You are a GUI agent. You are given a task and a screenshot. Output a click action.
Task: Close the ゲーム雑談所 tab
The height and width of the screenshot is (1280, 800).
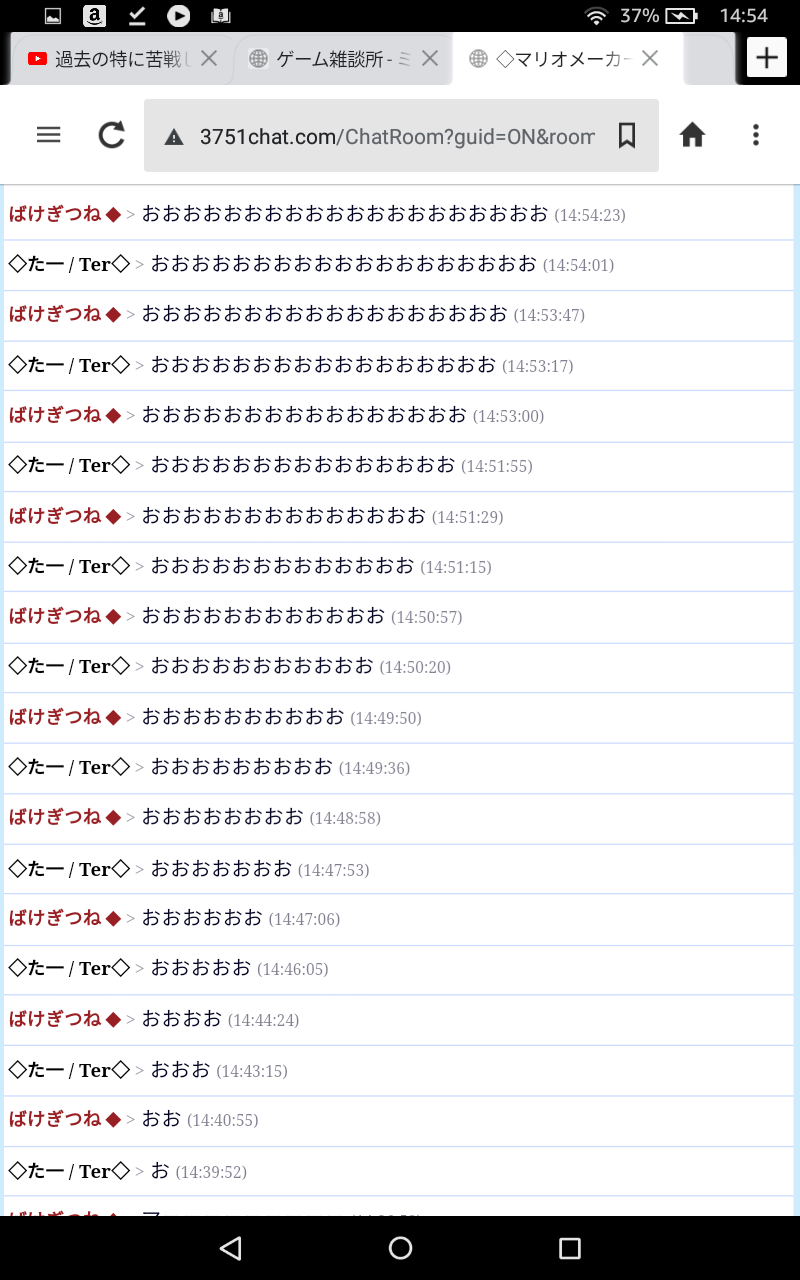[x=430, y=59]
